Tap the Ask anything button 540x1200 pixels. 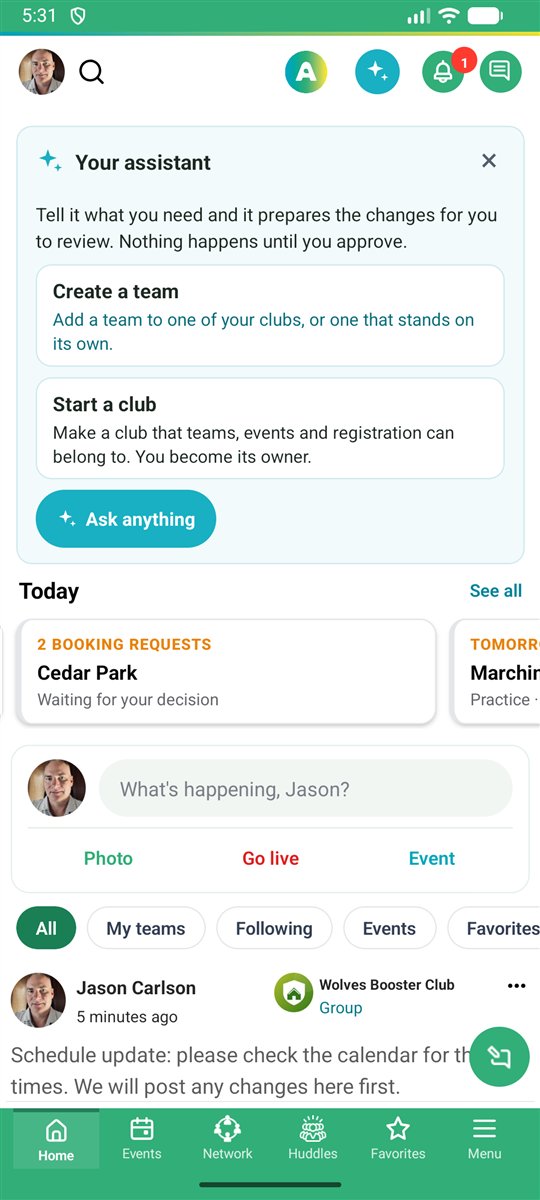[126, 519]
